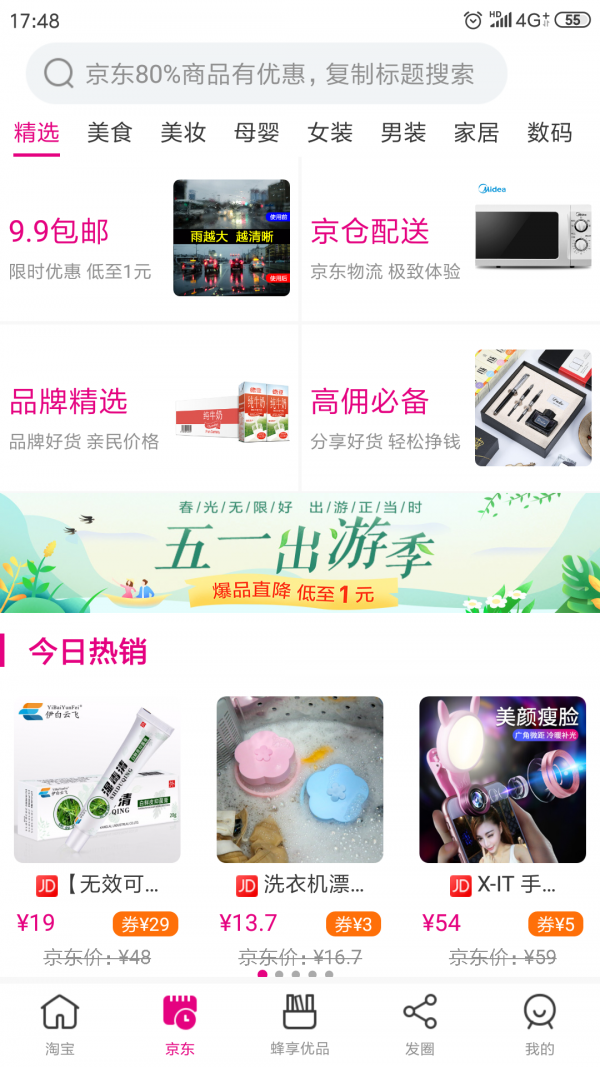Open the 高佣必备 card

click(450, 408)
